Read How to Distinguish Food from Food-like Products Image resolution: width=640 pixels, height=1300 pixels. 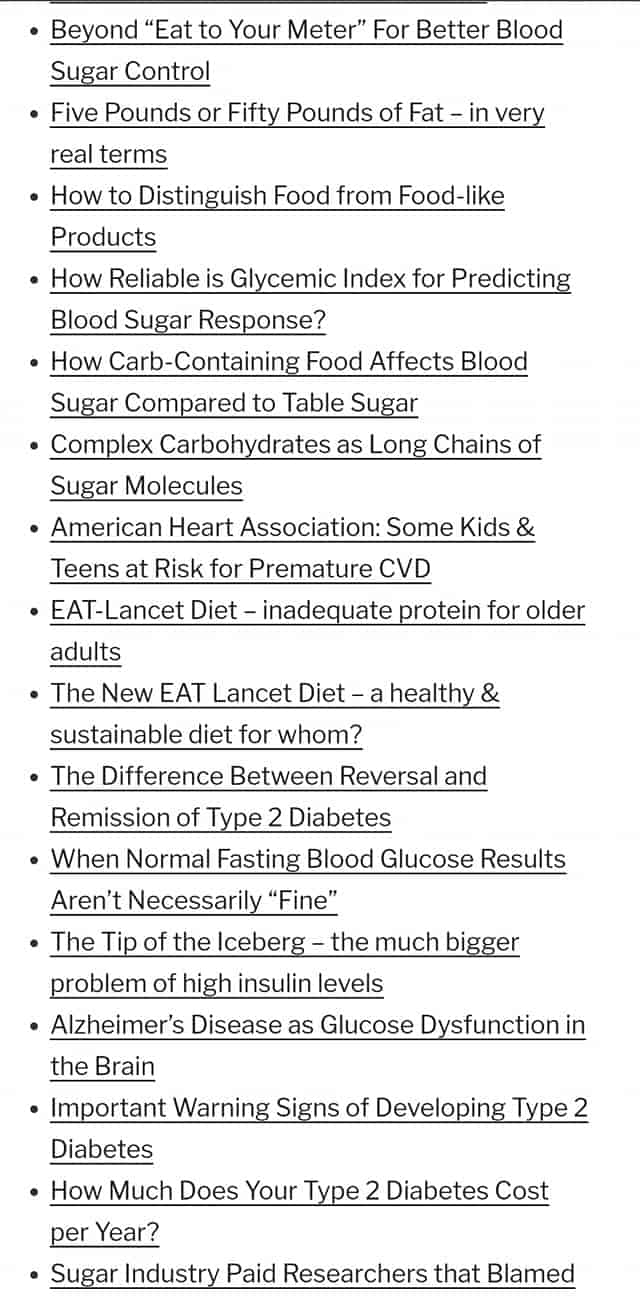(x=277, y=216)
